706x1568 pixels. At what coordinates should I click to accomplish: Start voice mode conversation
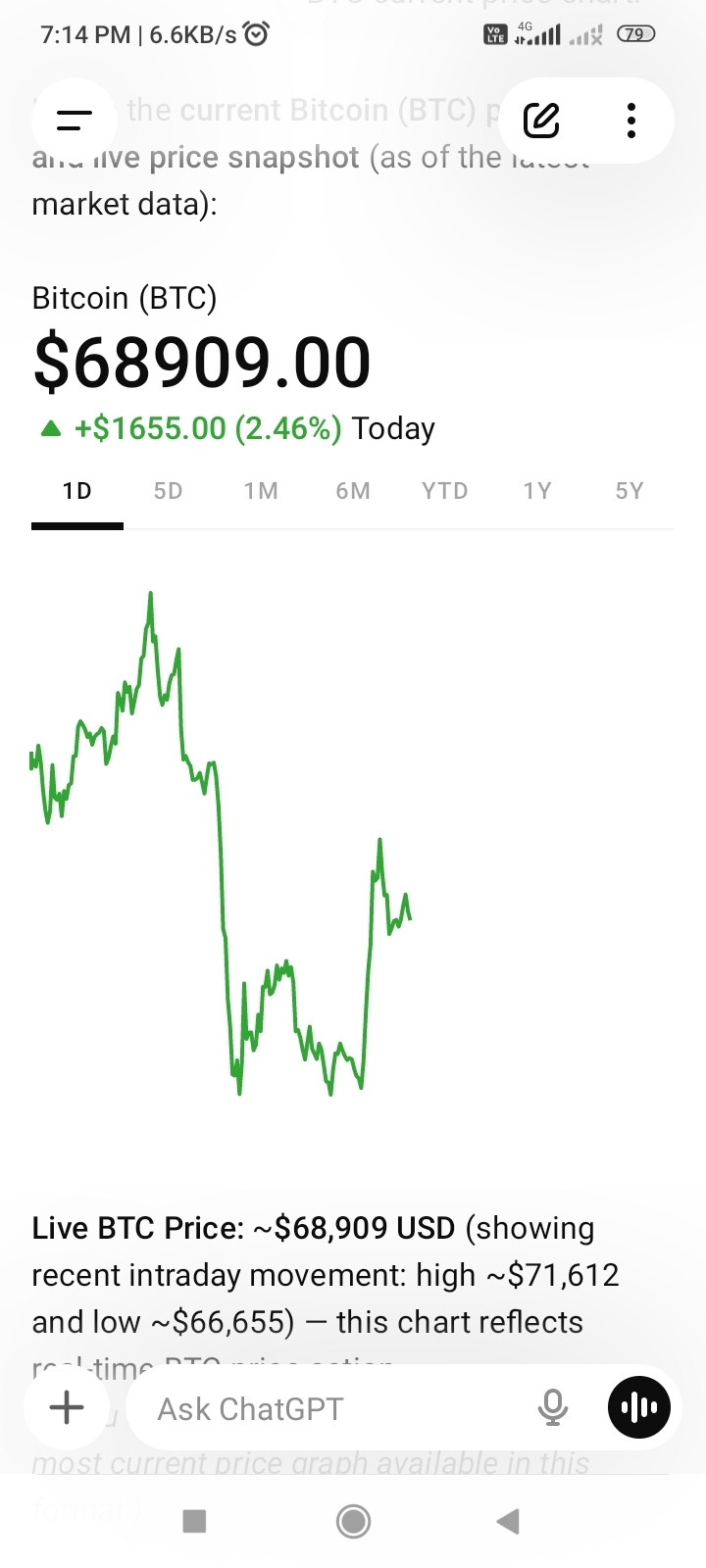pos(639,1408)
